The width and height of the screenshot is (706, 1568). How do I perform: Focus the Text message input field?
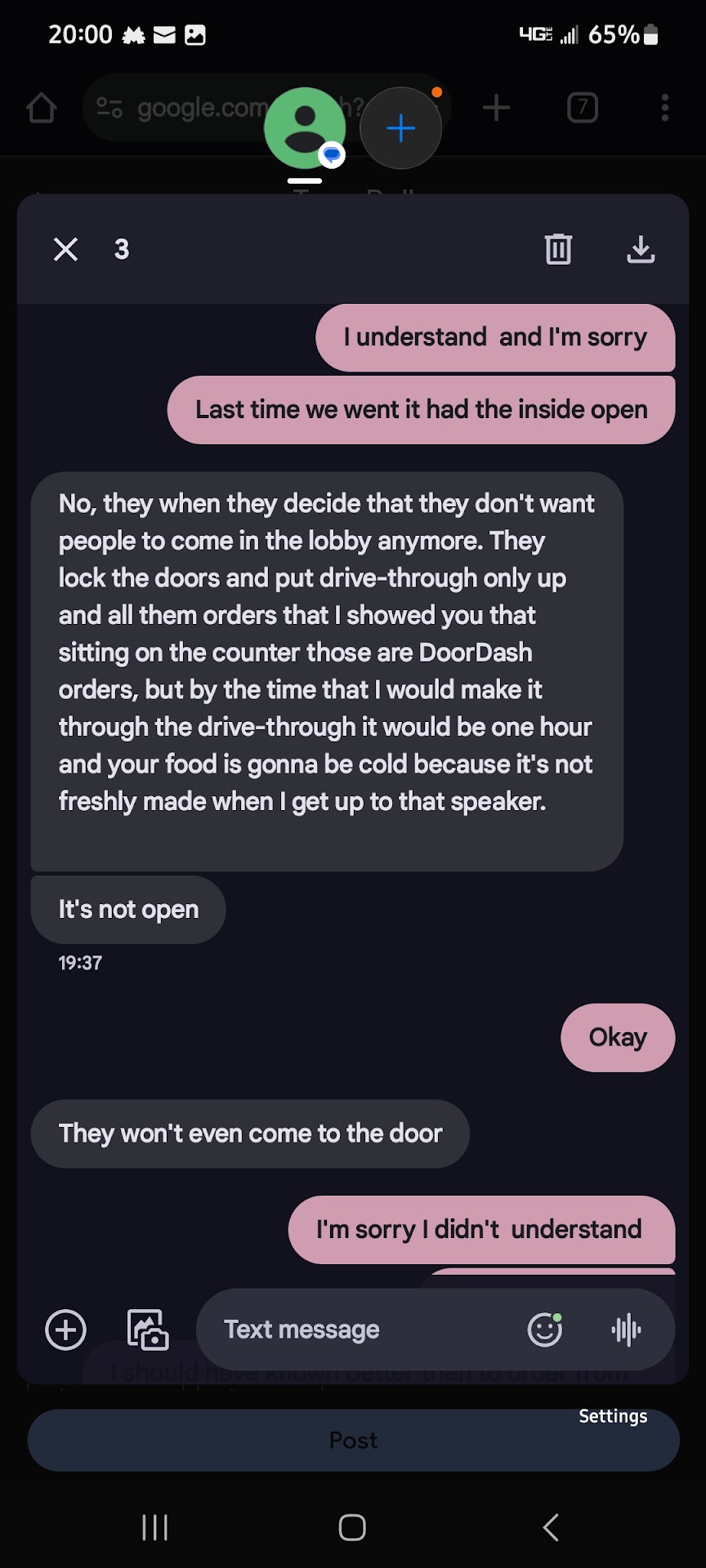point(360,1330)
